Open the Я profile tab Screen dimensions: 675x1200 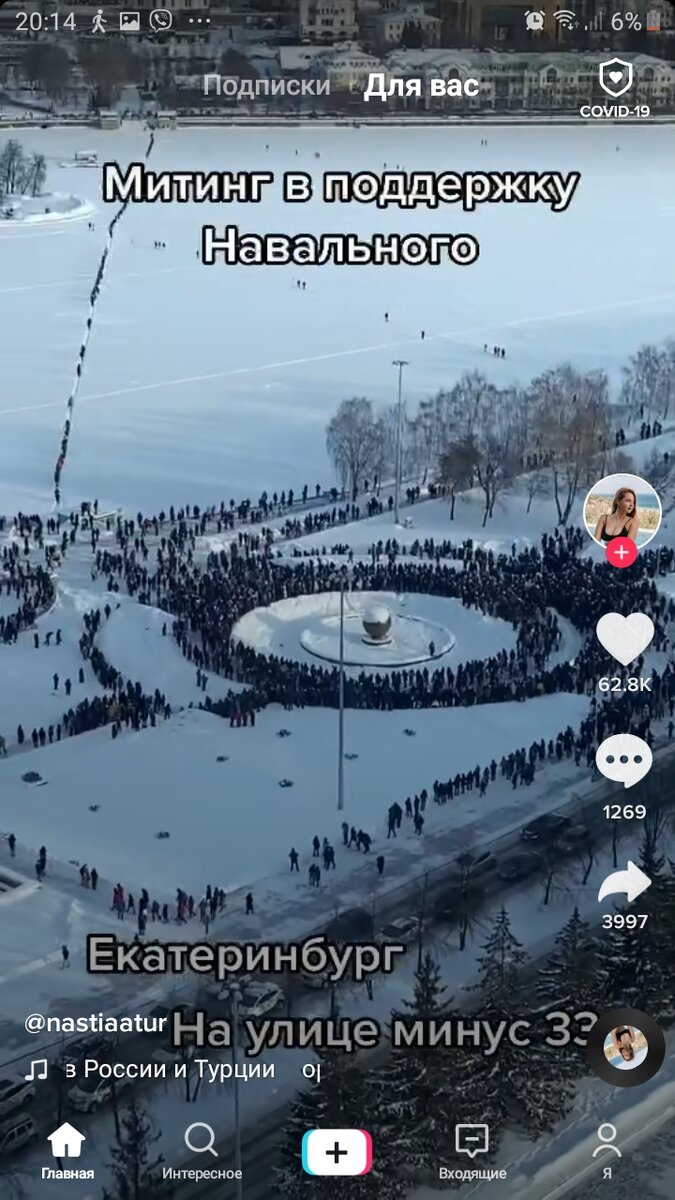click(606, 1151)
